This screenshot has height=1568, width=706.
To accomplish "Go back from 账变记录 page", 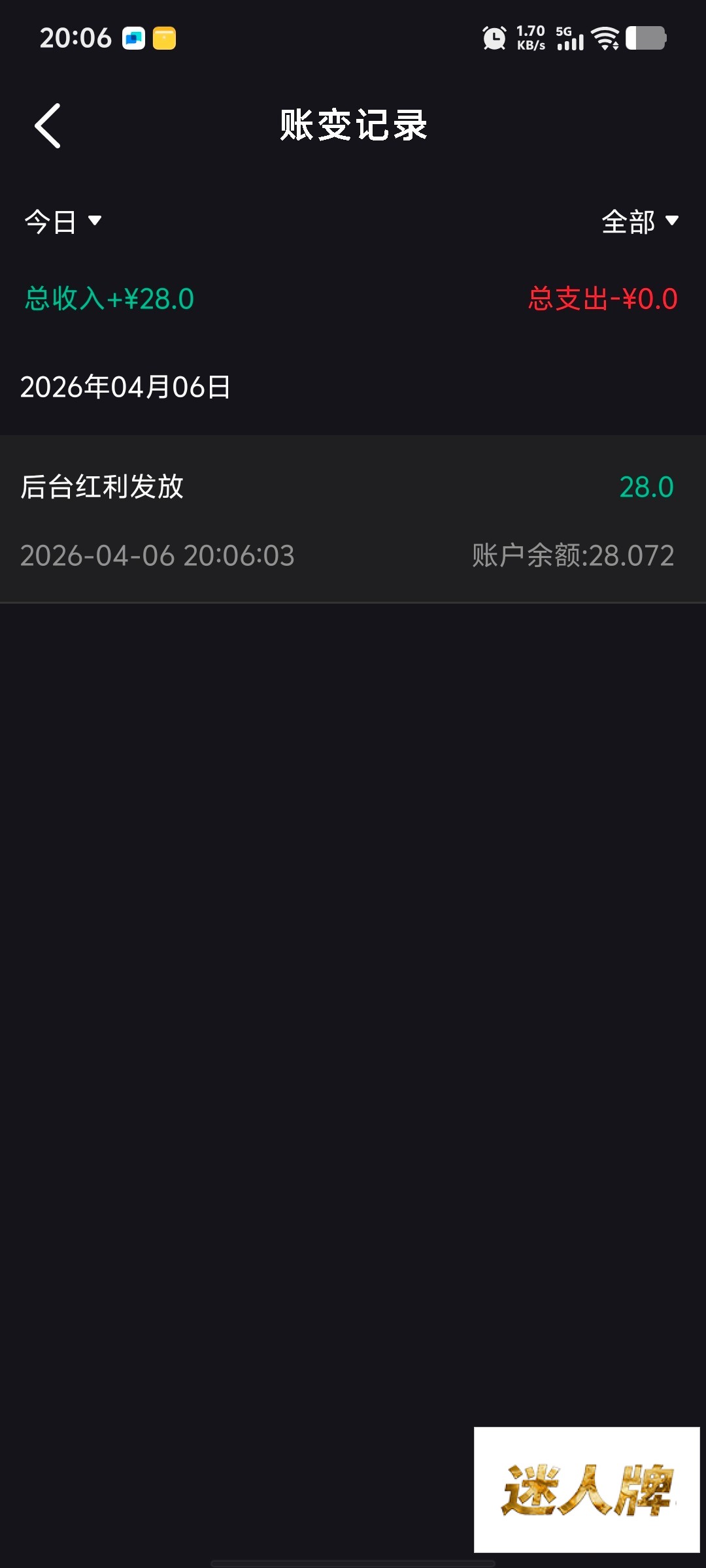I will pyautogui.click(x=48, y=125).
